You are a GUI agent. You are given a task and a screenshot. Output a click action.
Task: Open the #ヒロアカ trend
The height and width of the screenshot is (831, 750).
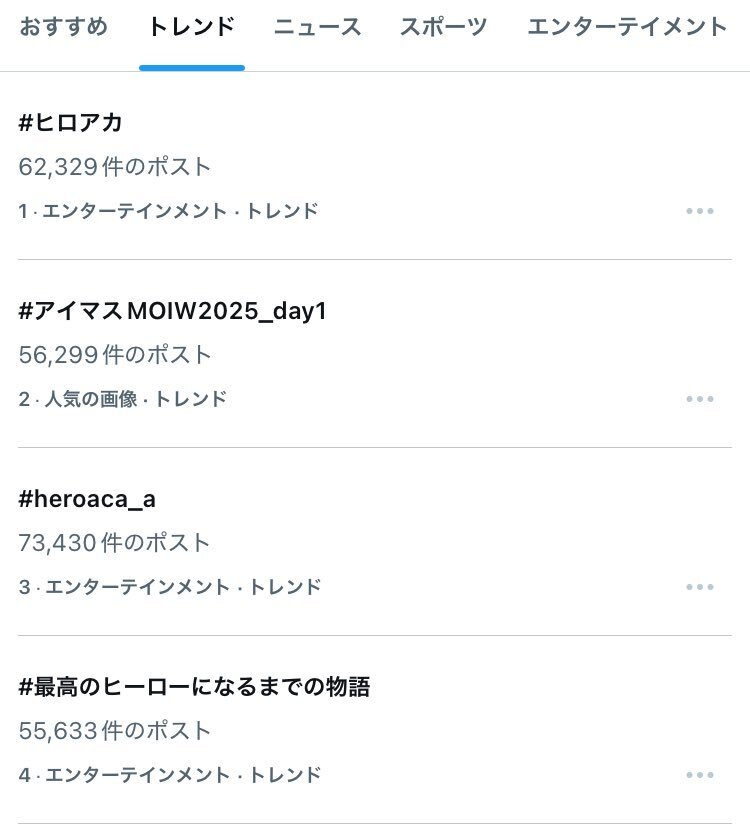tap(71, 123)
